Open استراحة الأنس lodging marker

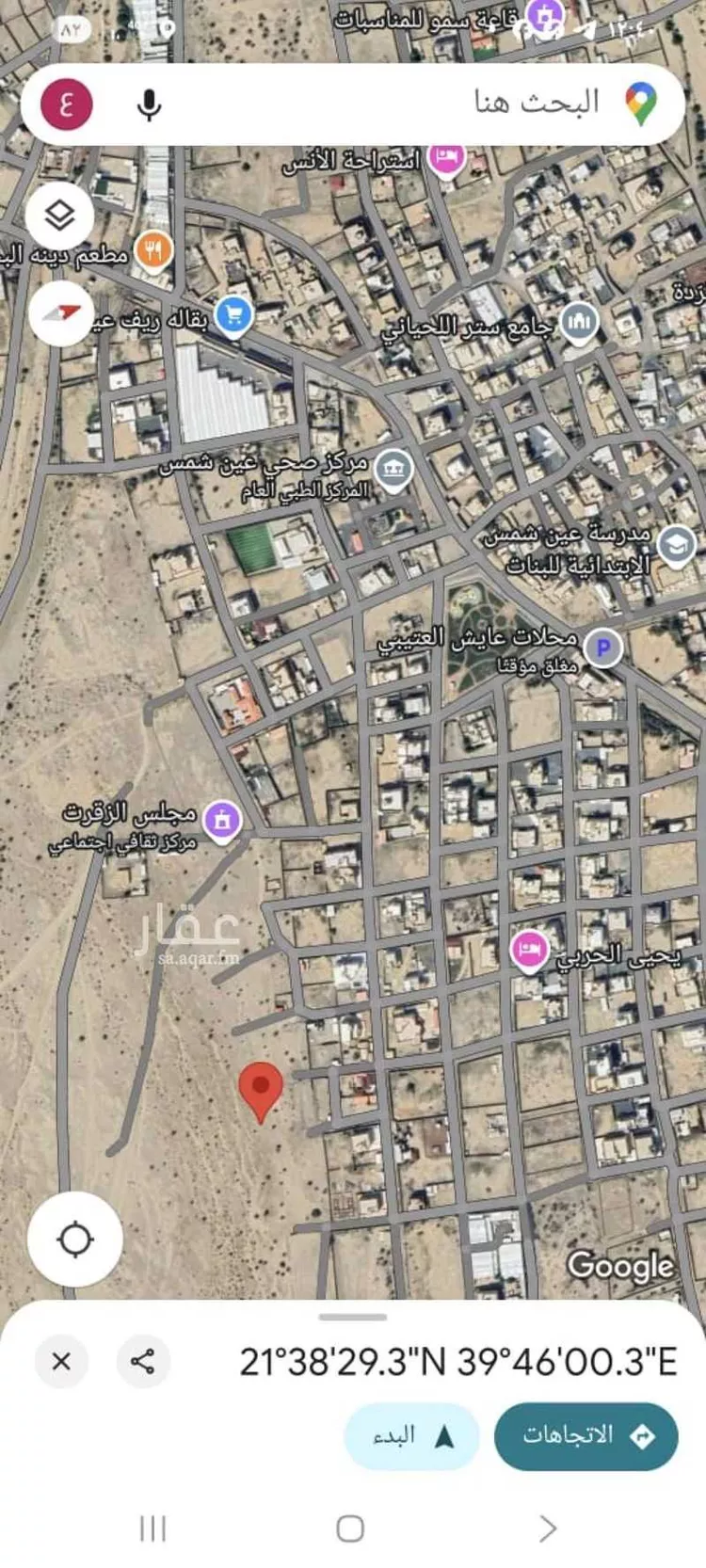click(x=446, y=157)
